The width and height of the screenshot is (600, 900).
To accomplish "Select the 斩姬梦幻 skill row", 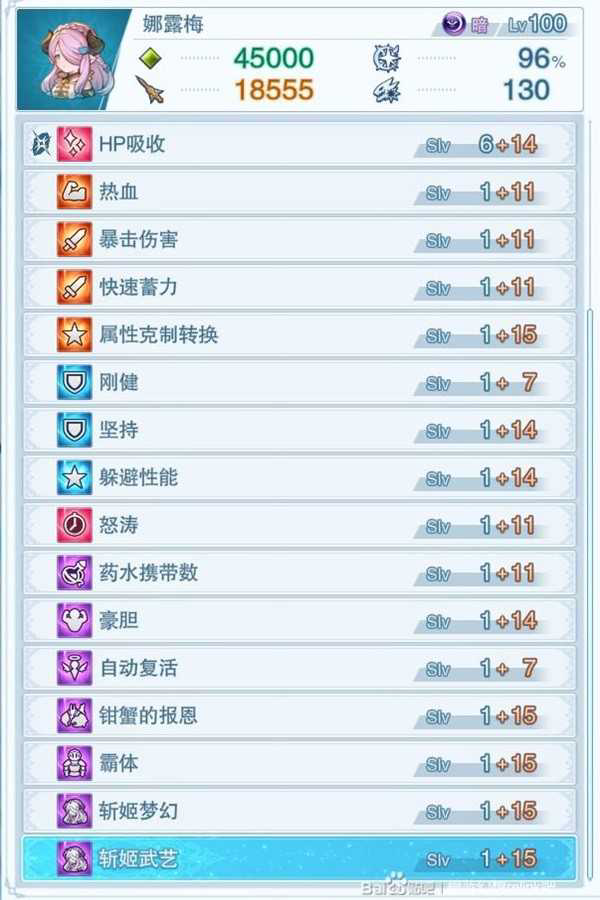I will (300, 811).
